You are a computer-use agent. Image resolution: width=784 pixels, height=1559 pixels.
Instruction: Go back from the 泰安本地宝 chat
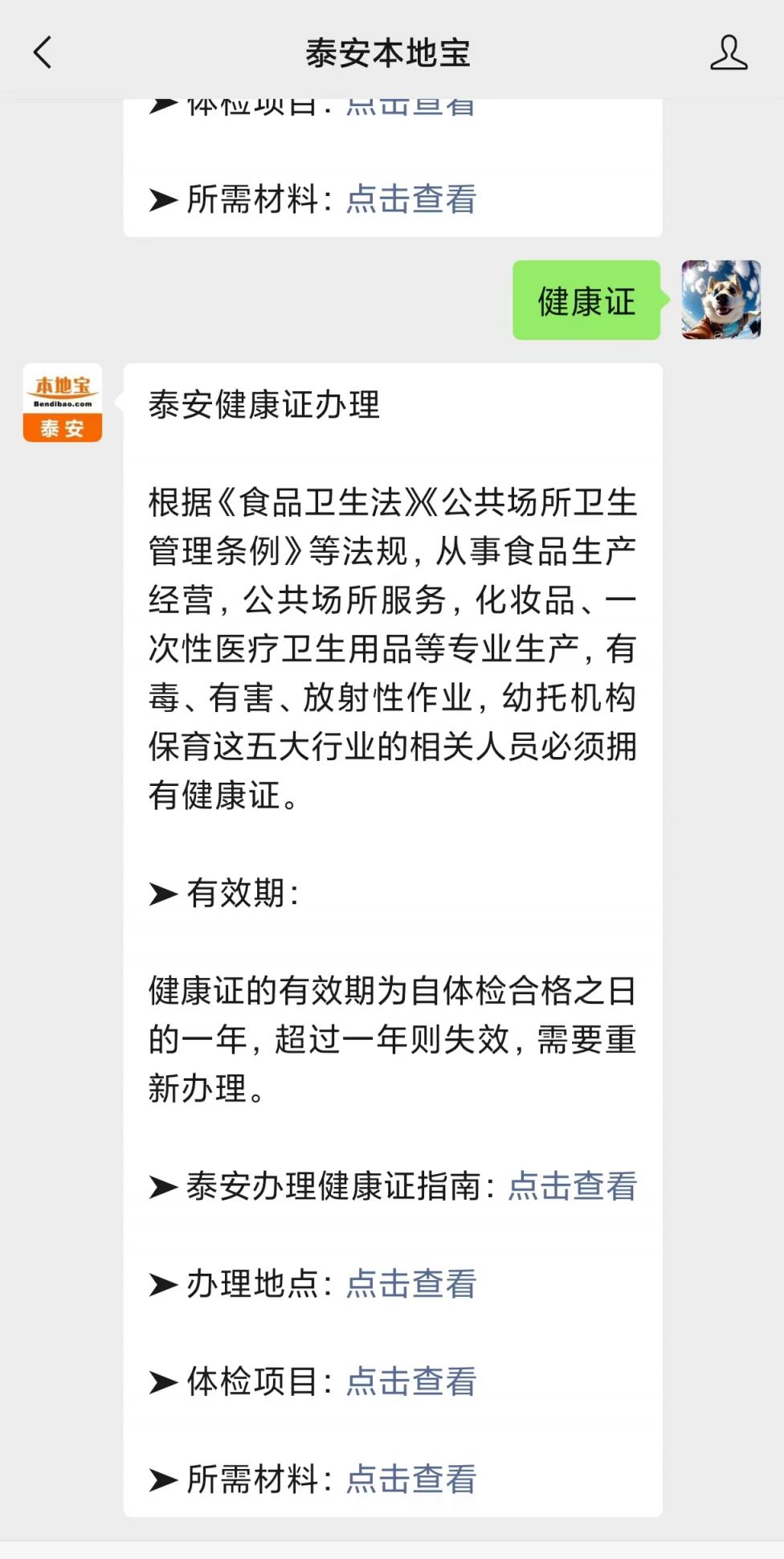pos(43,53)
